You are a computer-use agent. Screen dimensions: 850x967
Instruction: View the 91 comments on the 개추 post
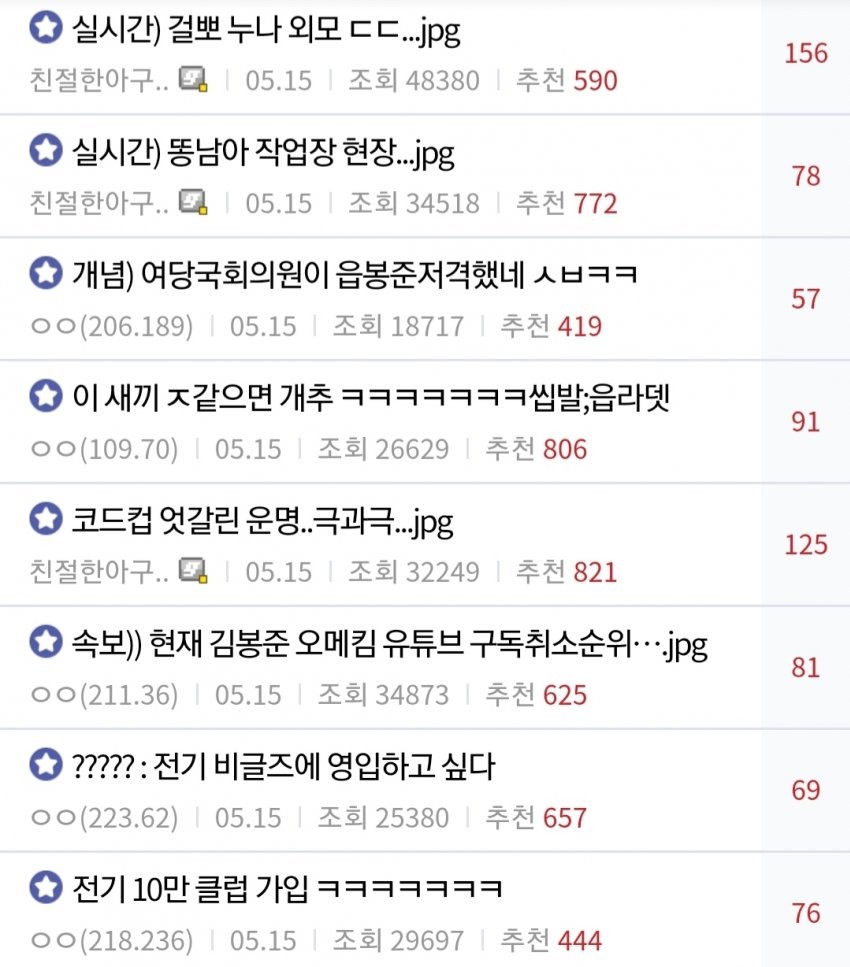click(x=806, y=422)
